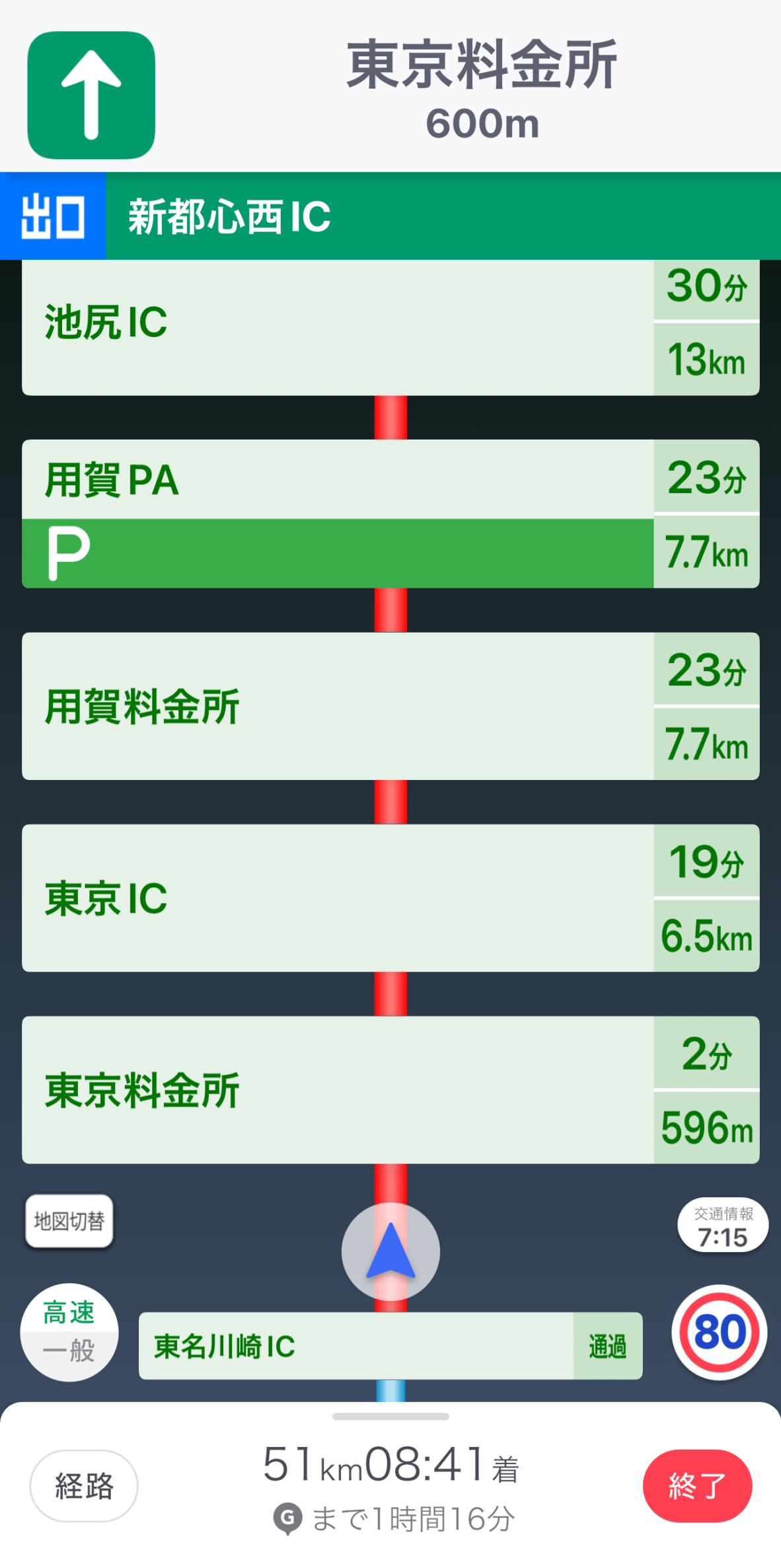This screenshot has width=781, height=1568.
Task: Select the 用賀PA parking area row
Action: (337, 514)
